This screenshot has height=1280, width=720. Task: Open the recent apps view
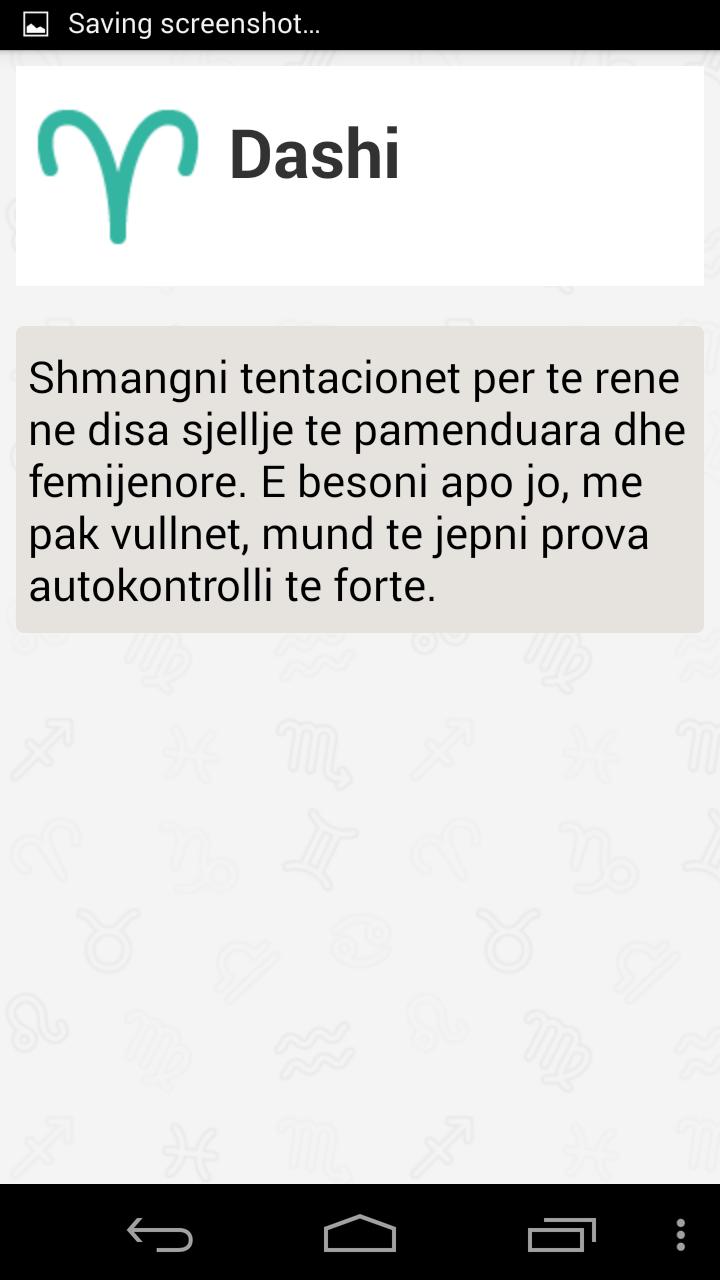(x=561, y=1234)
